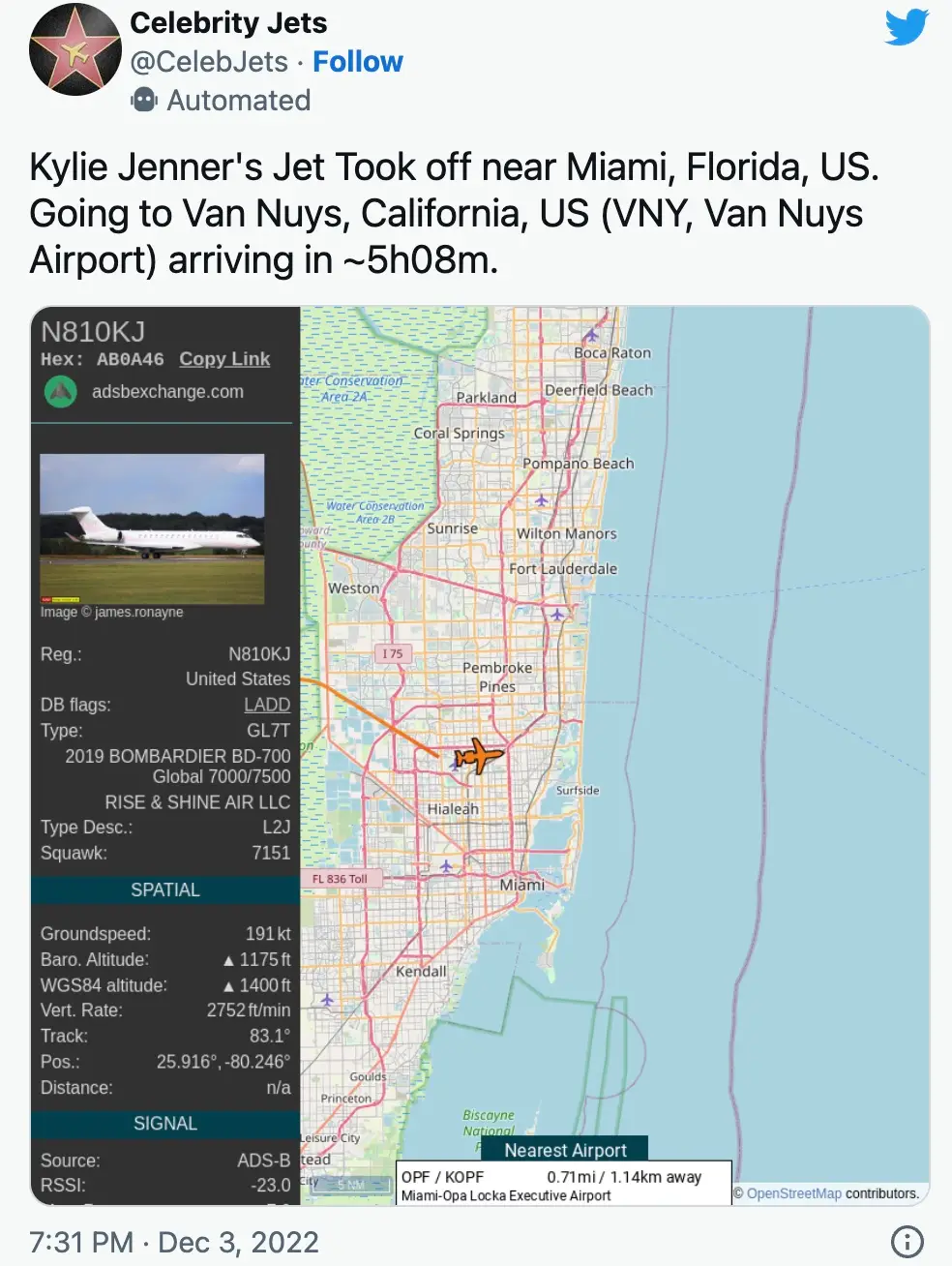Click the adsbexchange.com green globe logo
Screen dimensions: 952x1266
point(60,391)
